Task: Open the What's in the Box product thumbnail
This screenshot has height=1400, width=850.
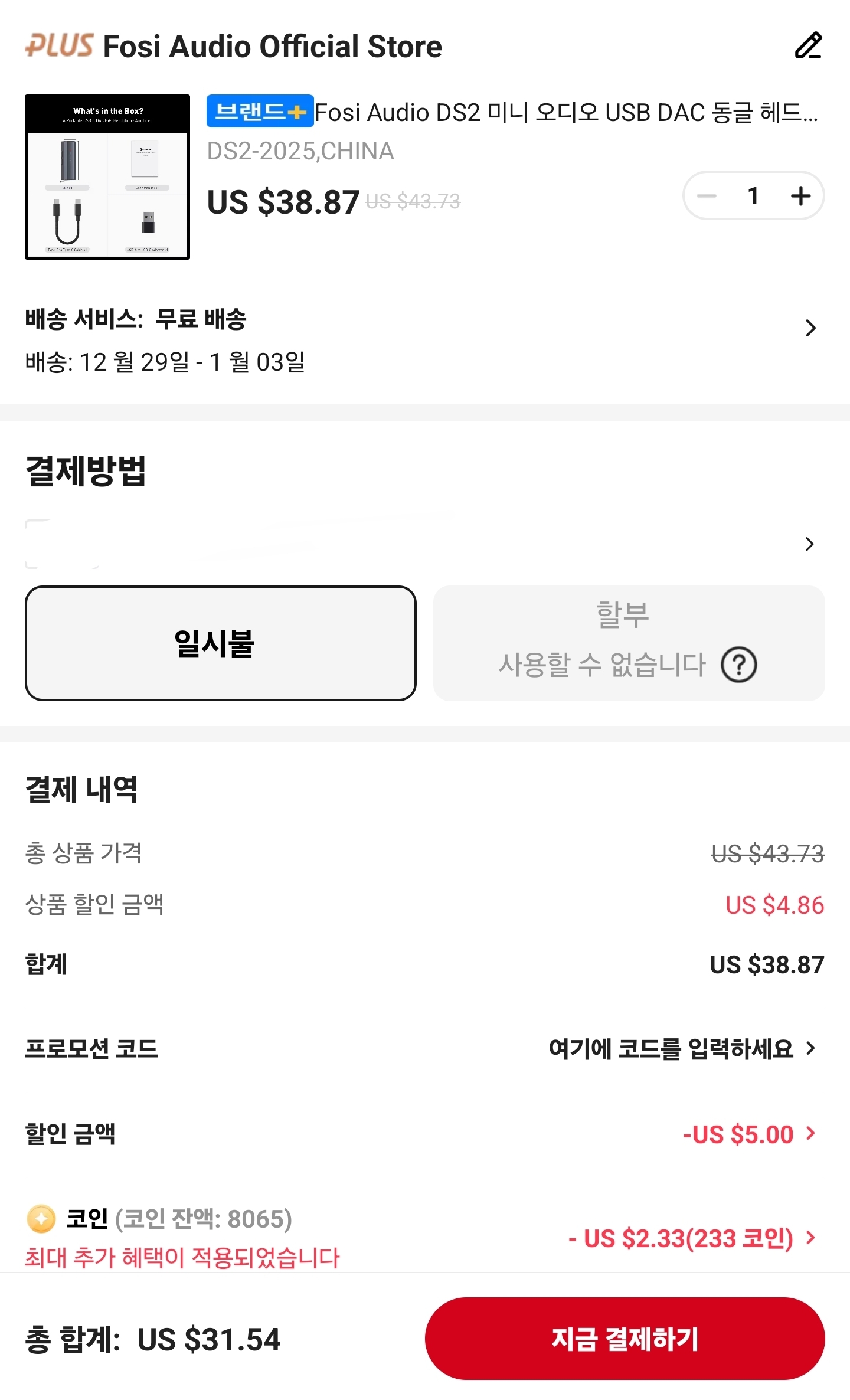Action: tap(106, 175)
